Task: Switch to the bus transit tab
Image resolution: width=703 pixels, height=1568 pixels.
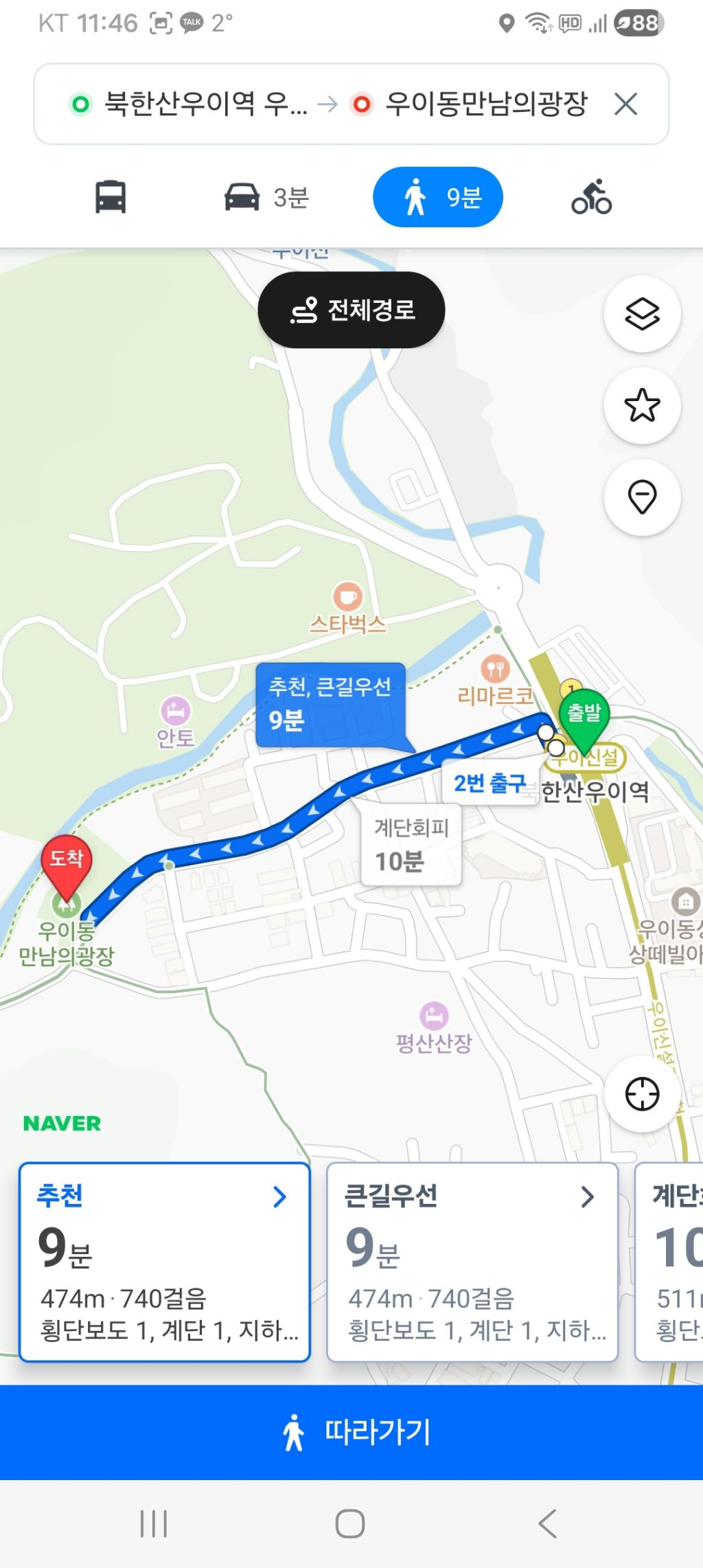Action: point(110,197)
